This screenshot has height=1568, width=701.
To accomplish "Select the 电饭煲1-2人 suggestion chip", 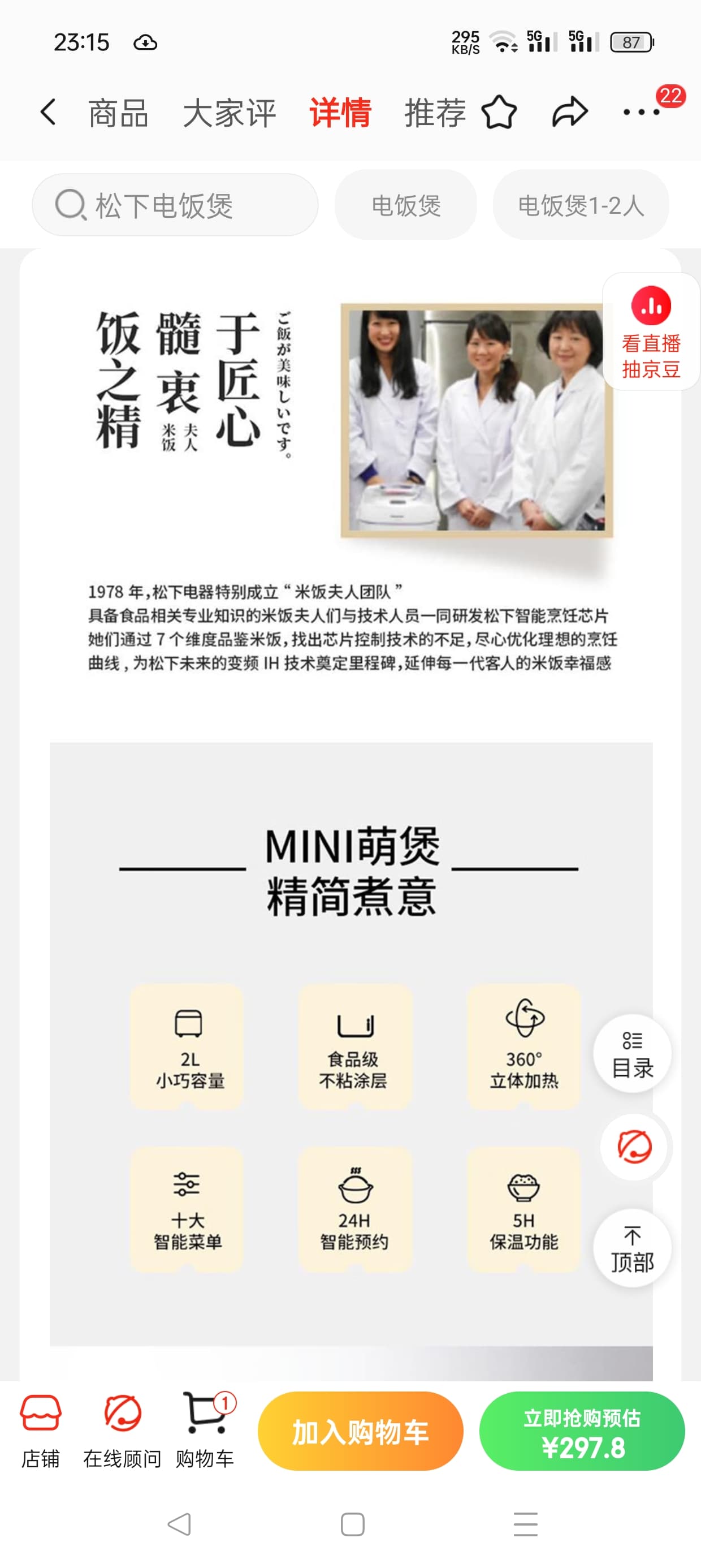I will [581, 205].
